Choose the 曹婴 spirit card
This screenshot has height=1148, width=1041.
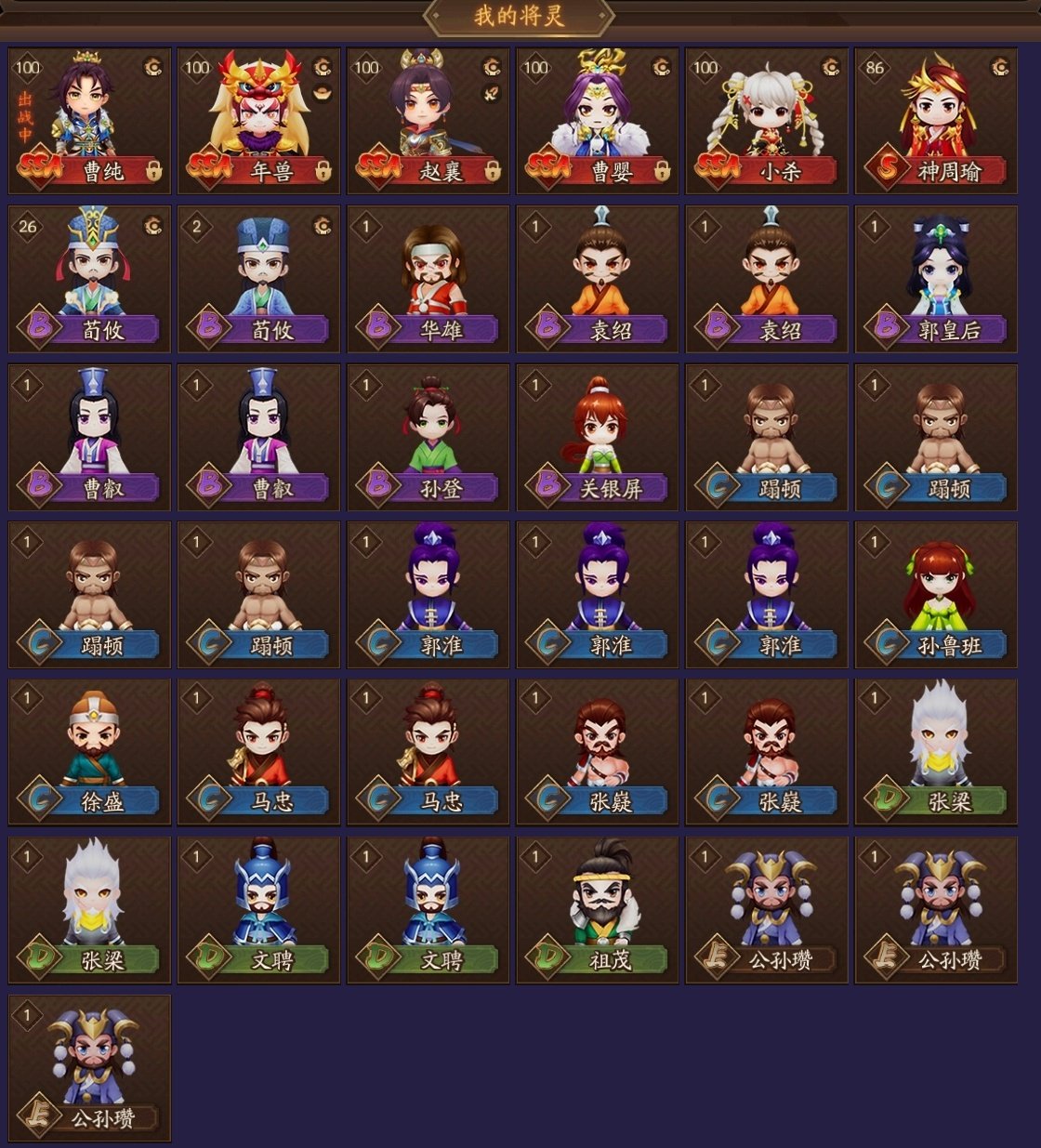[x=597, y=121]
